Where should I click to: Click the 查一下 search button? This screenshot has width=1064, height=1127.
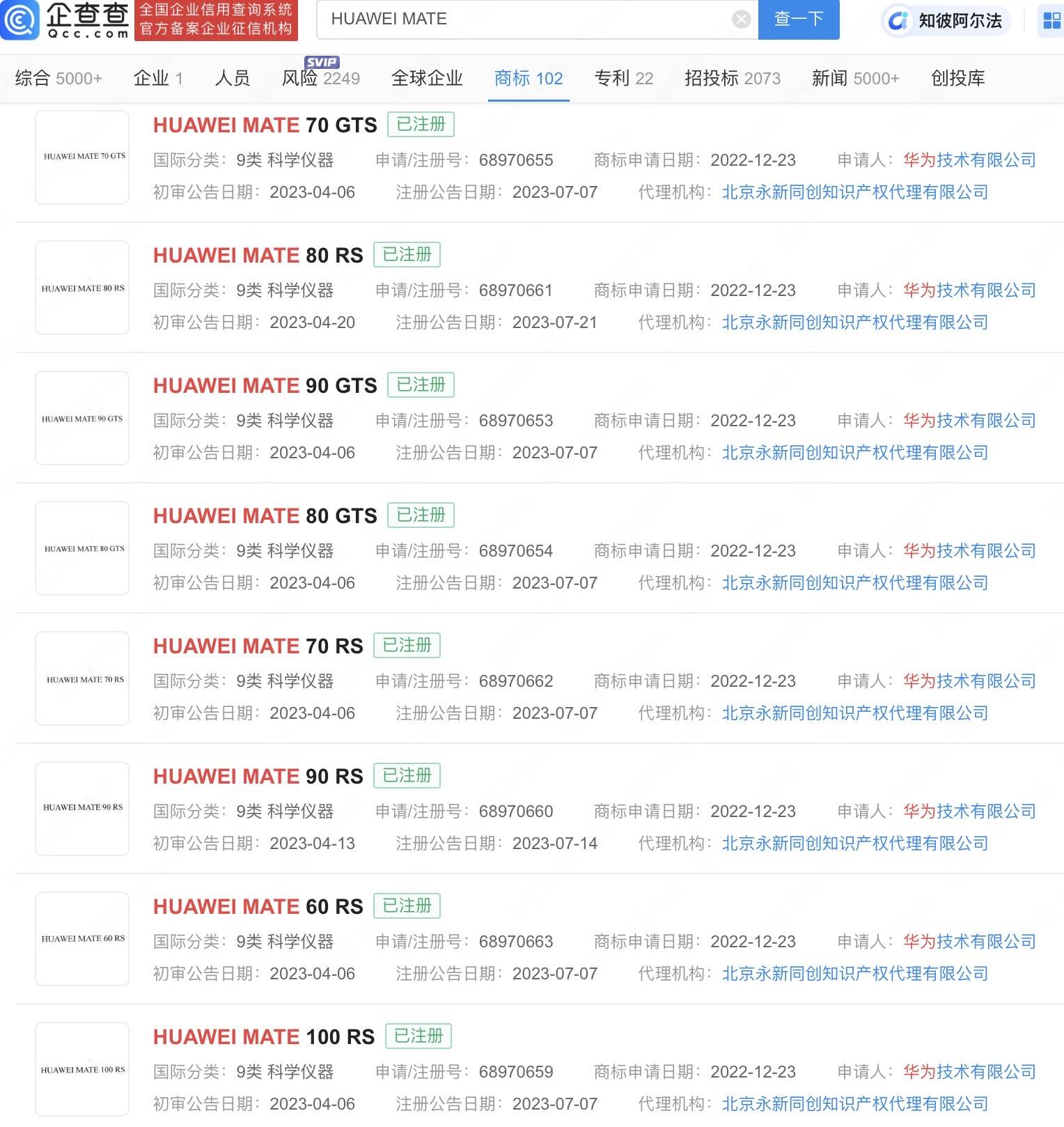click(x=799, y=20)
